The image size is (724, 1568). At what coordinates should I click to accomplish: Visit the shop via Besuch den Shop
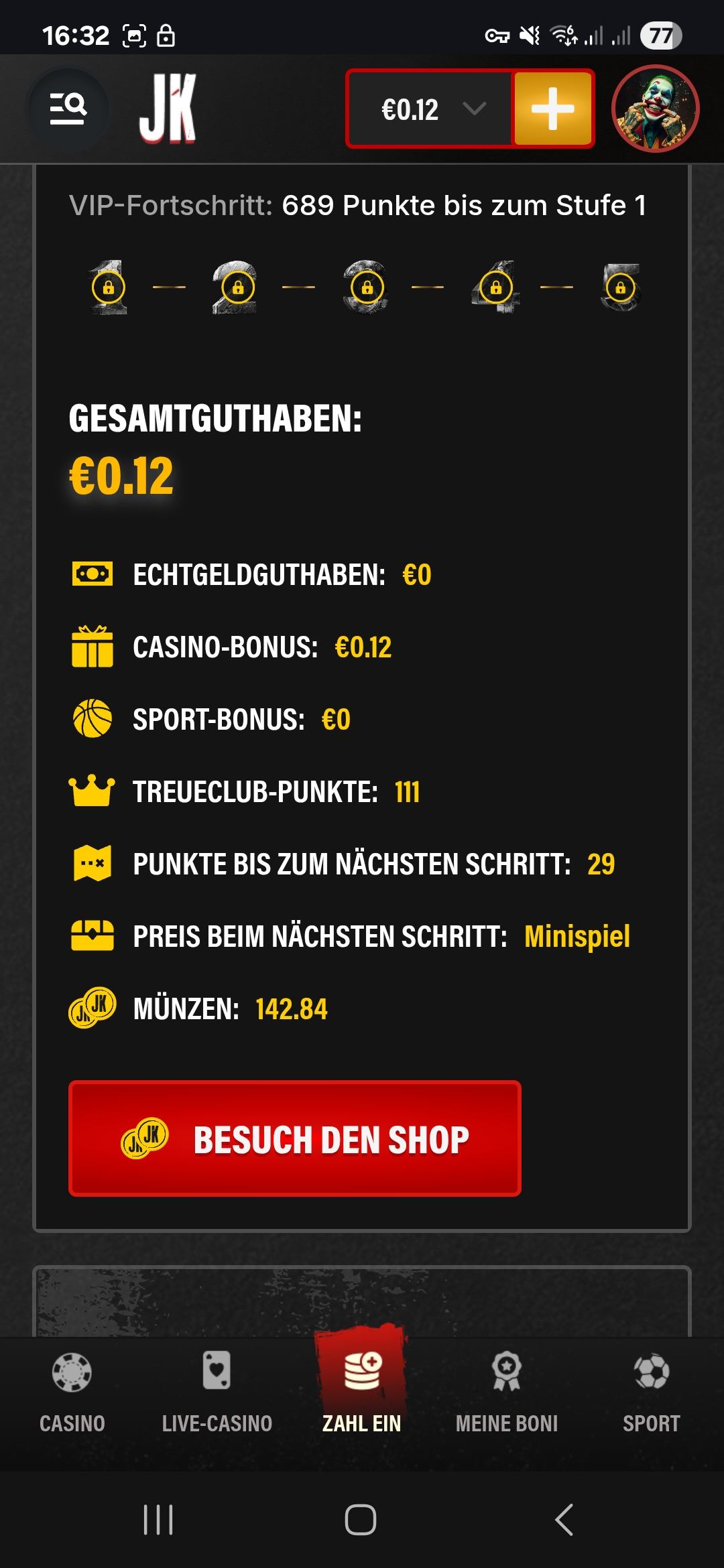(295, 1139)
